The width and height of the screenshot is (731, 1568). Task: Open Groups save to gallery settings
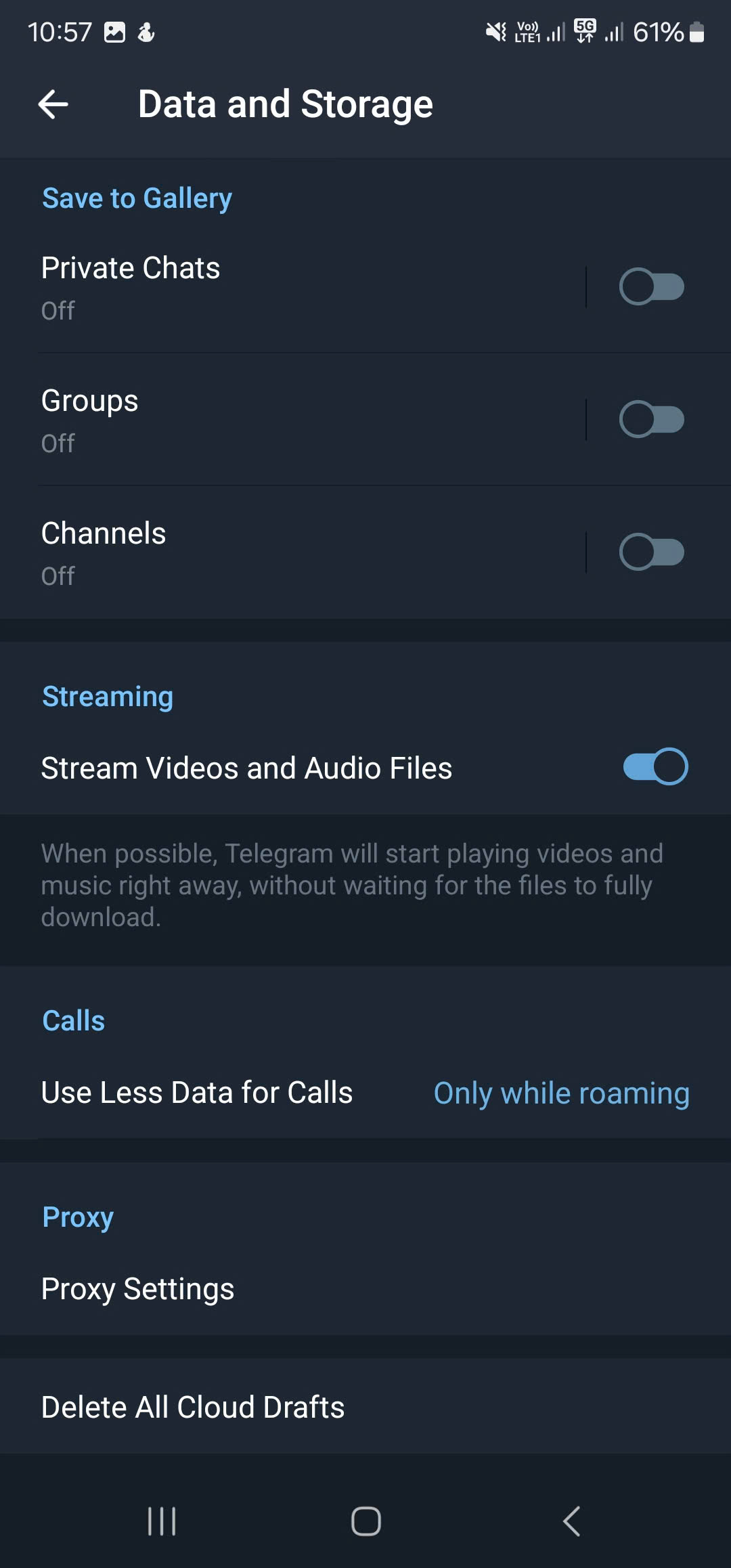pyautogui.click(x=271, y=420)
